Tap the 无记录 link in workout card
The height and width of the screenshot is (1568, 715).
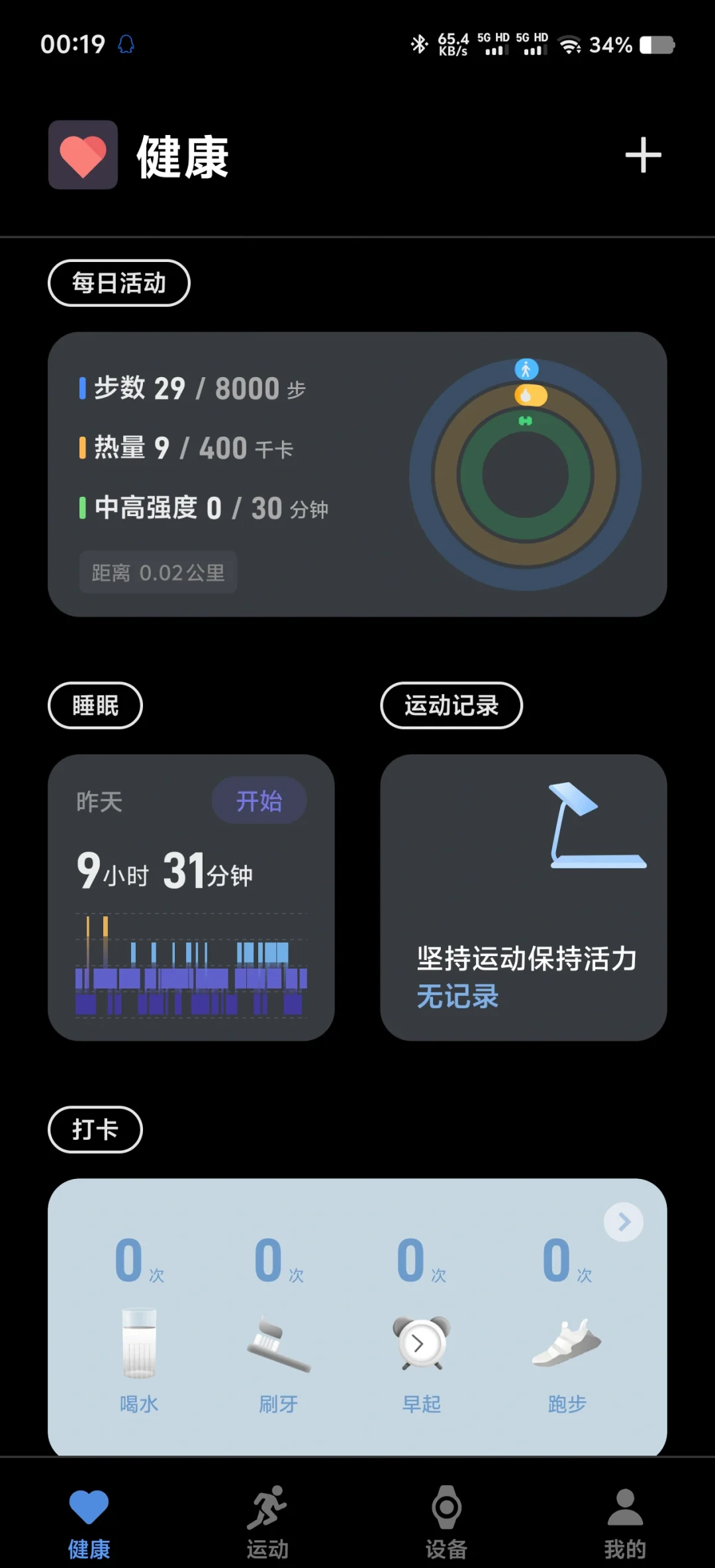(x=458, y=996)
